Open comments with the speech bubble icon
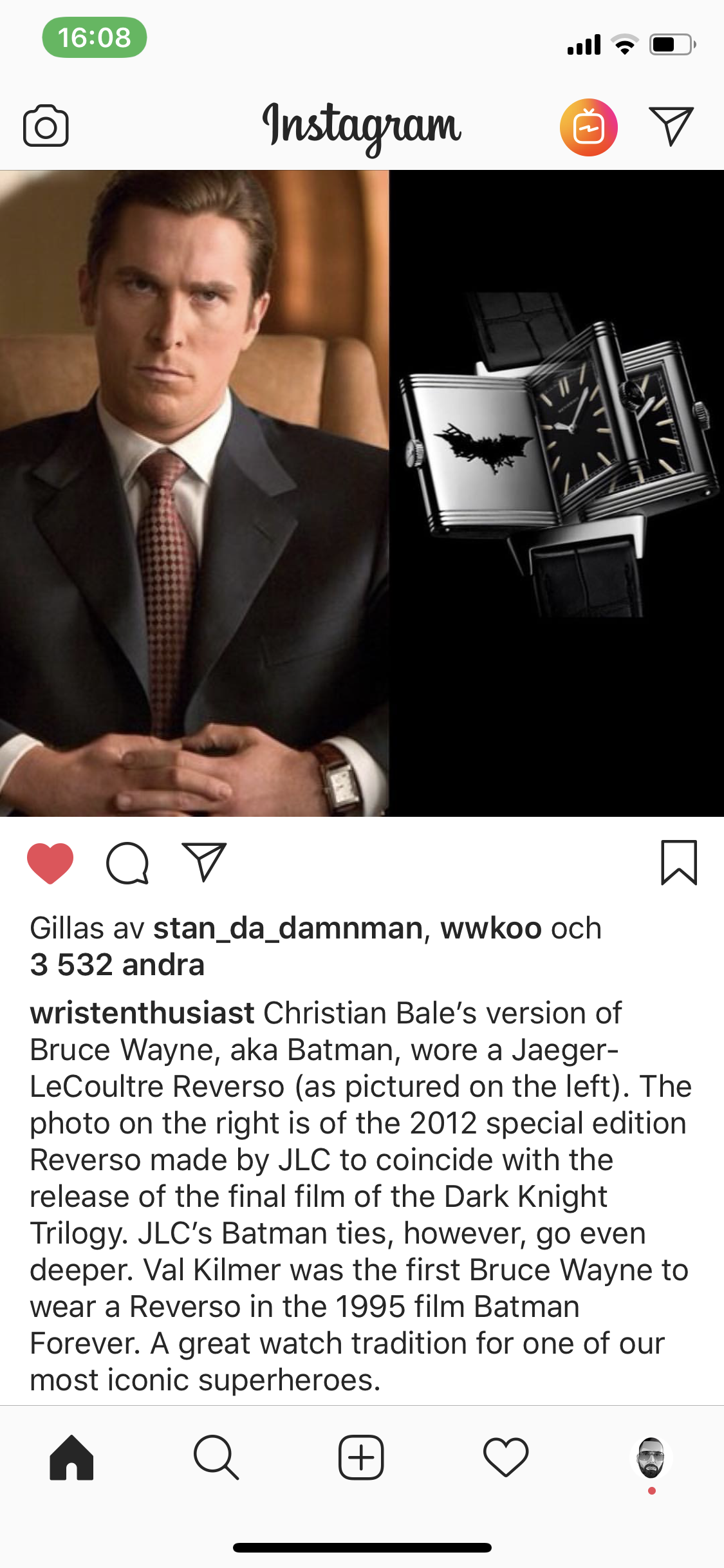Screen dimensions: 724x1568 [127, 863]
